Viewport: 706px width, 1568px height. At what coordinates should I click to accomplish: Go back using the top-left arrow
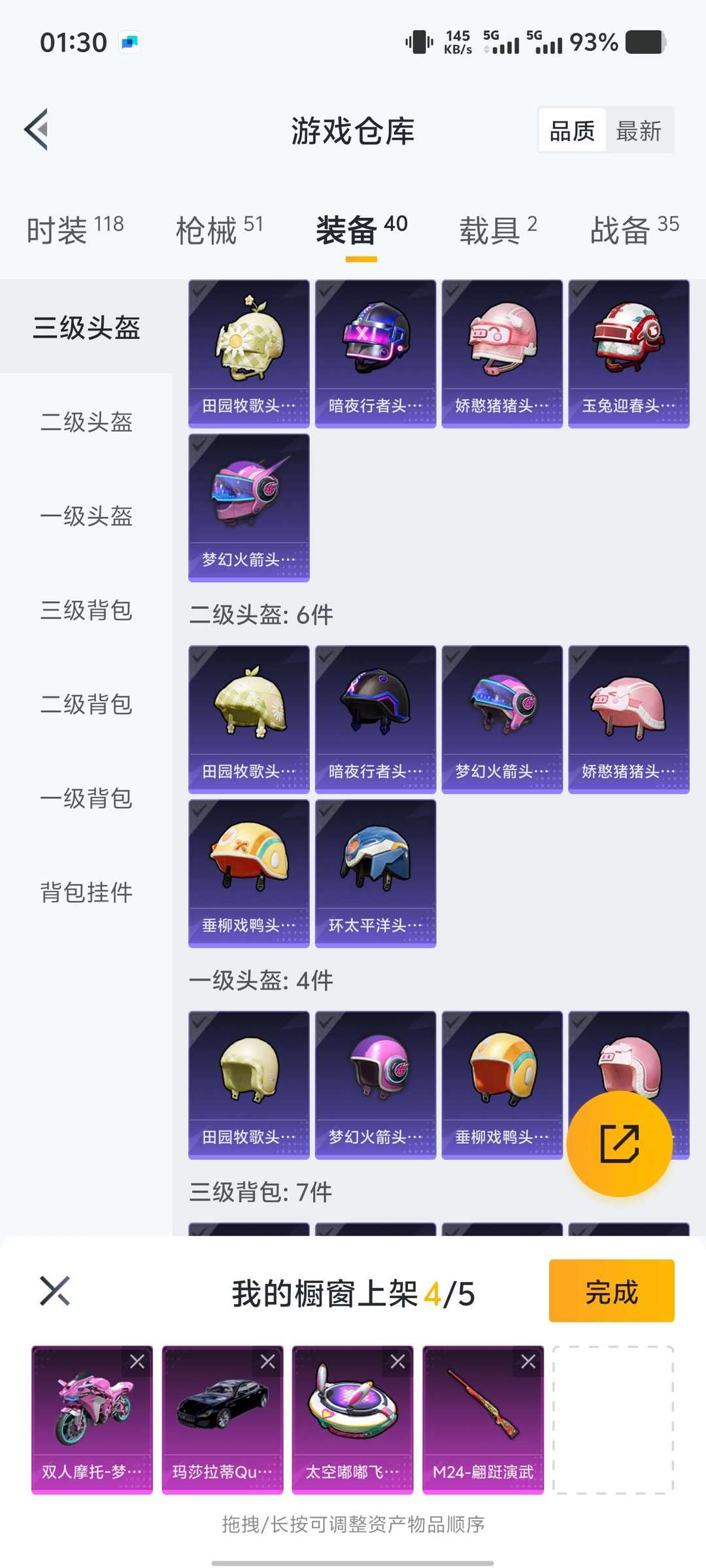tap(37, 129)
